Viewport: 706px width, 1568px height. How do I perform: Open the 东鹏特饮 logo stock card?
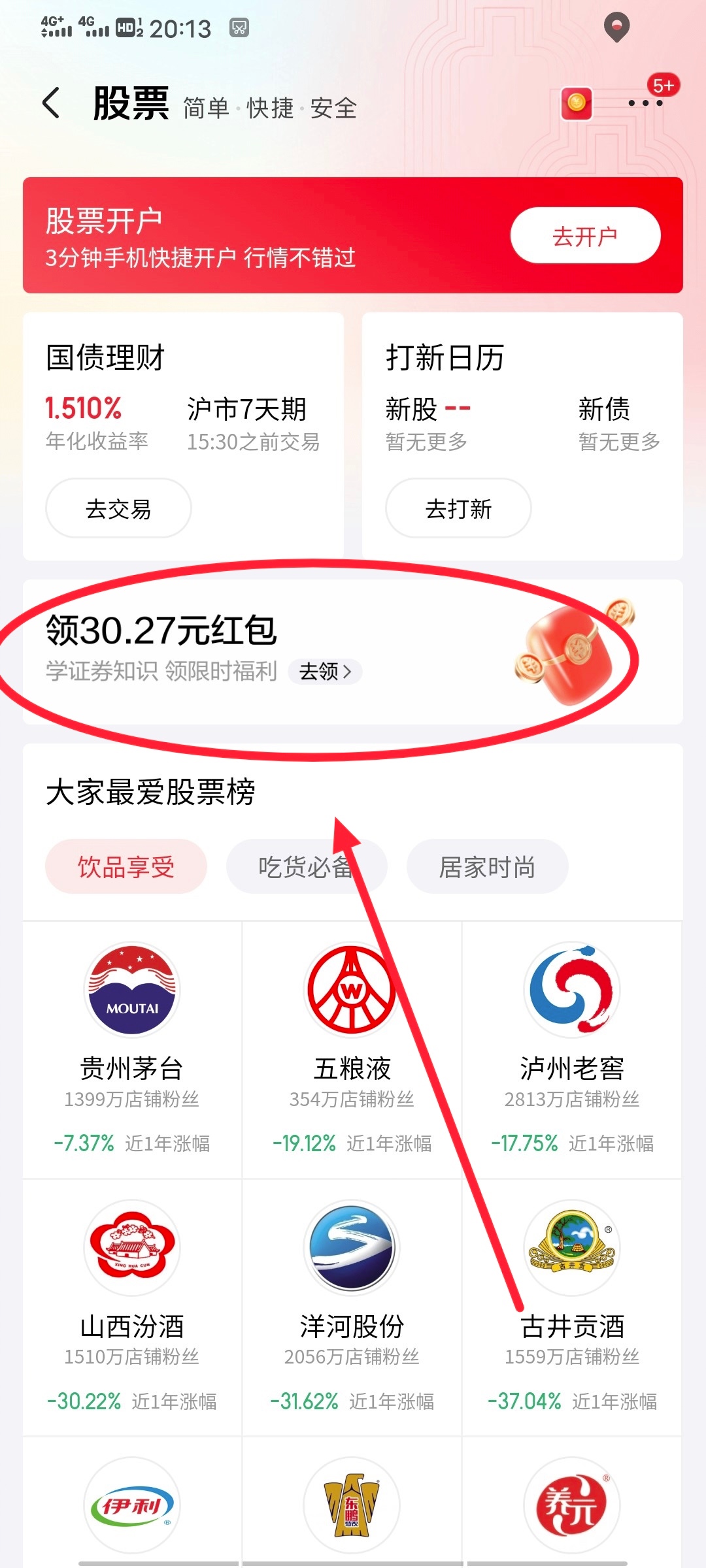[352, 1506]
